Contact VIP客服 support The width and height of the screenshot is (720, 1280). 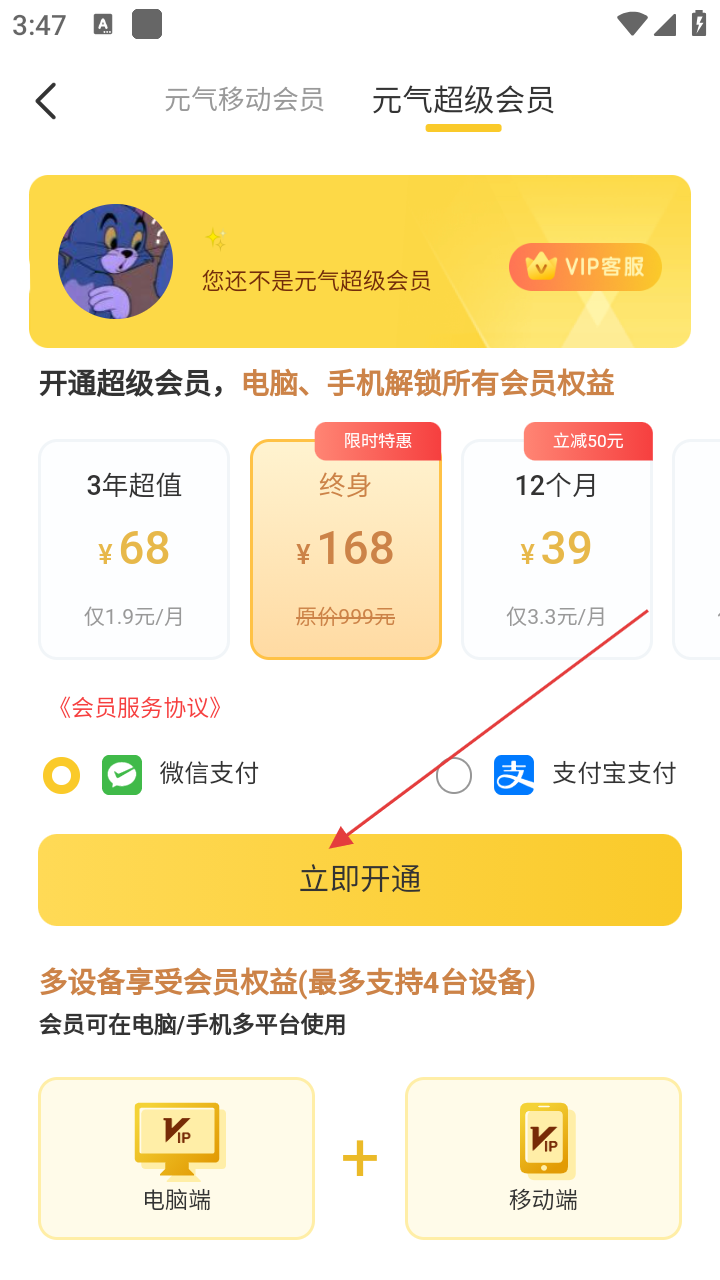pos(585,267)
